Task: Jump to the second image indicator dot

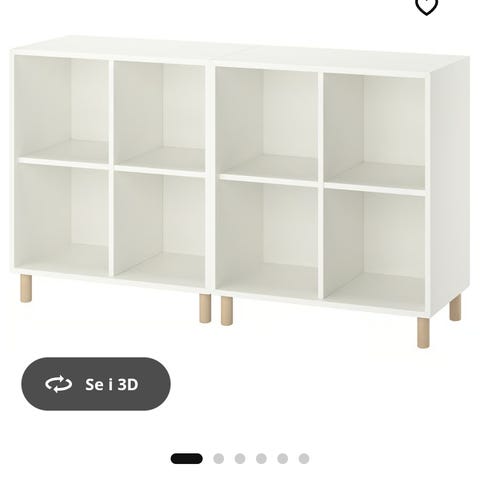Action: click(219, 459)
